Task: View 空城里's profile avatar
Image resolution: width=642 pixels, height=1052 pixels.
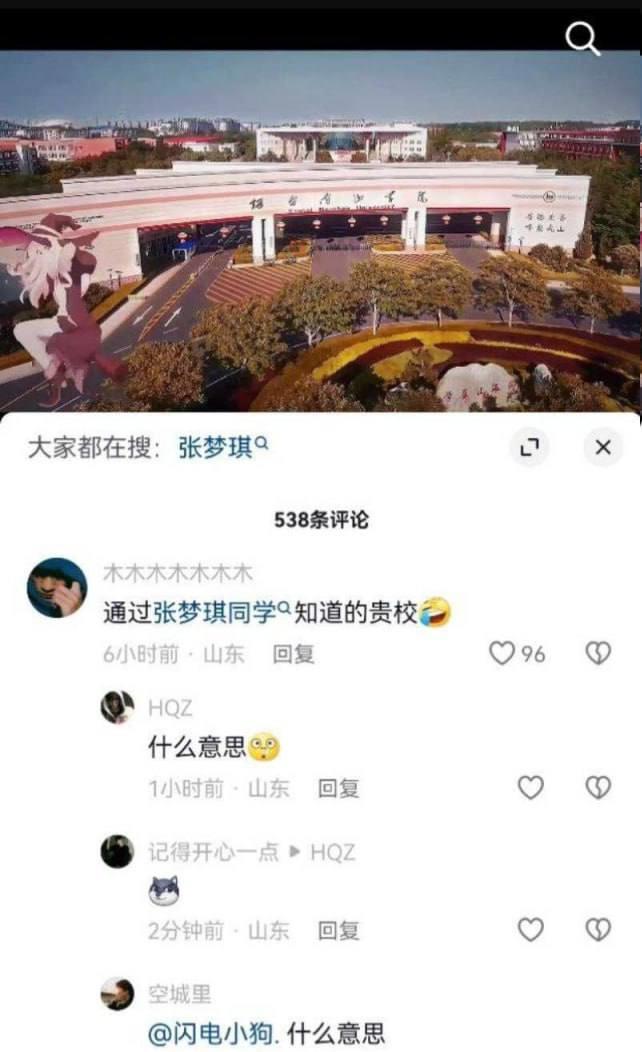Action: point(117,994)
